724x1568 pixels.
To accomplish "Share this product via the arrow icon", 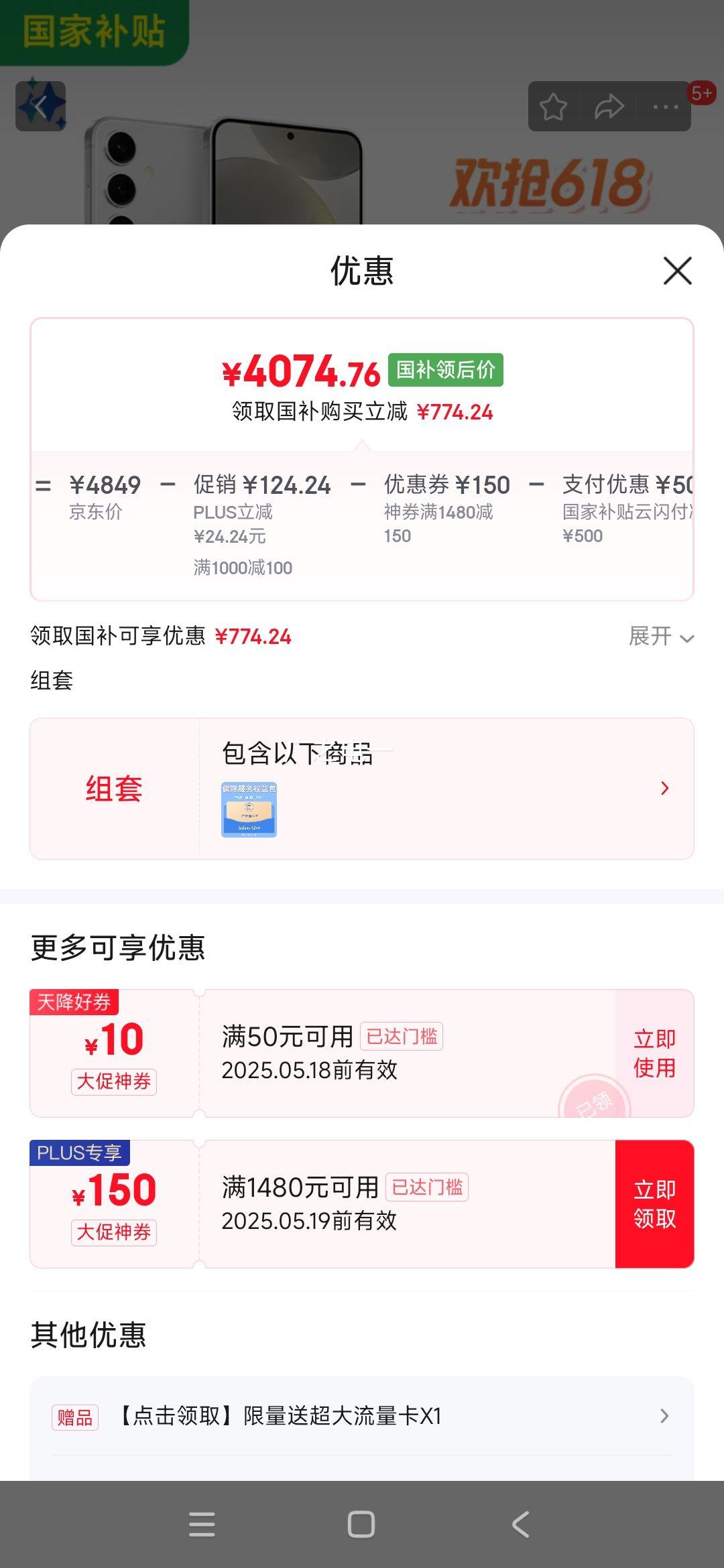I will [x=609, y=107].
